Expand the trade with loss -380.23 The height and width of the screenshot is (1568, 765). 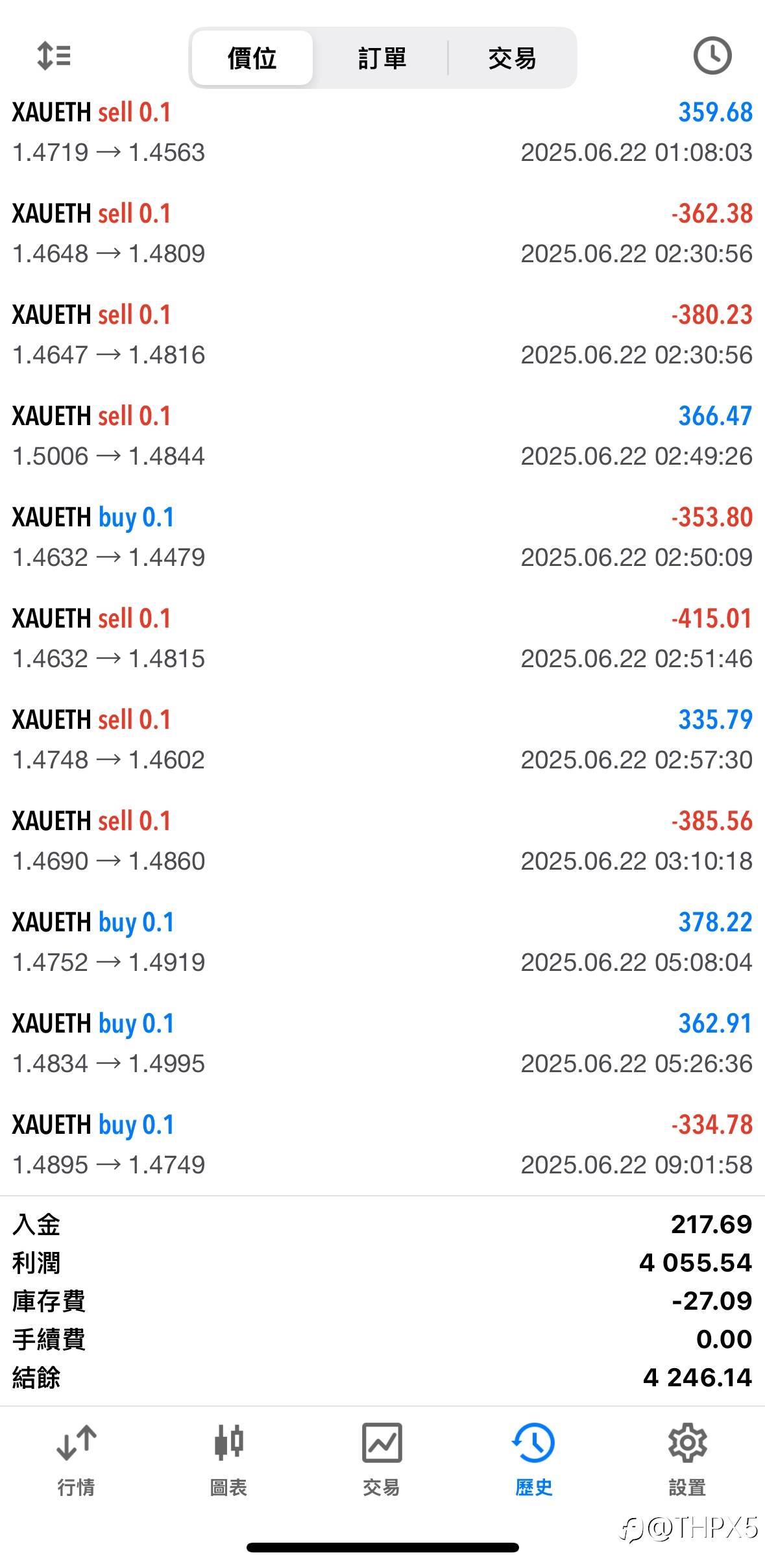pos(382,335)
